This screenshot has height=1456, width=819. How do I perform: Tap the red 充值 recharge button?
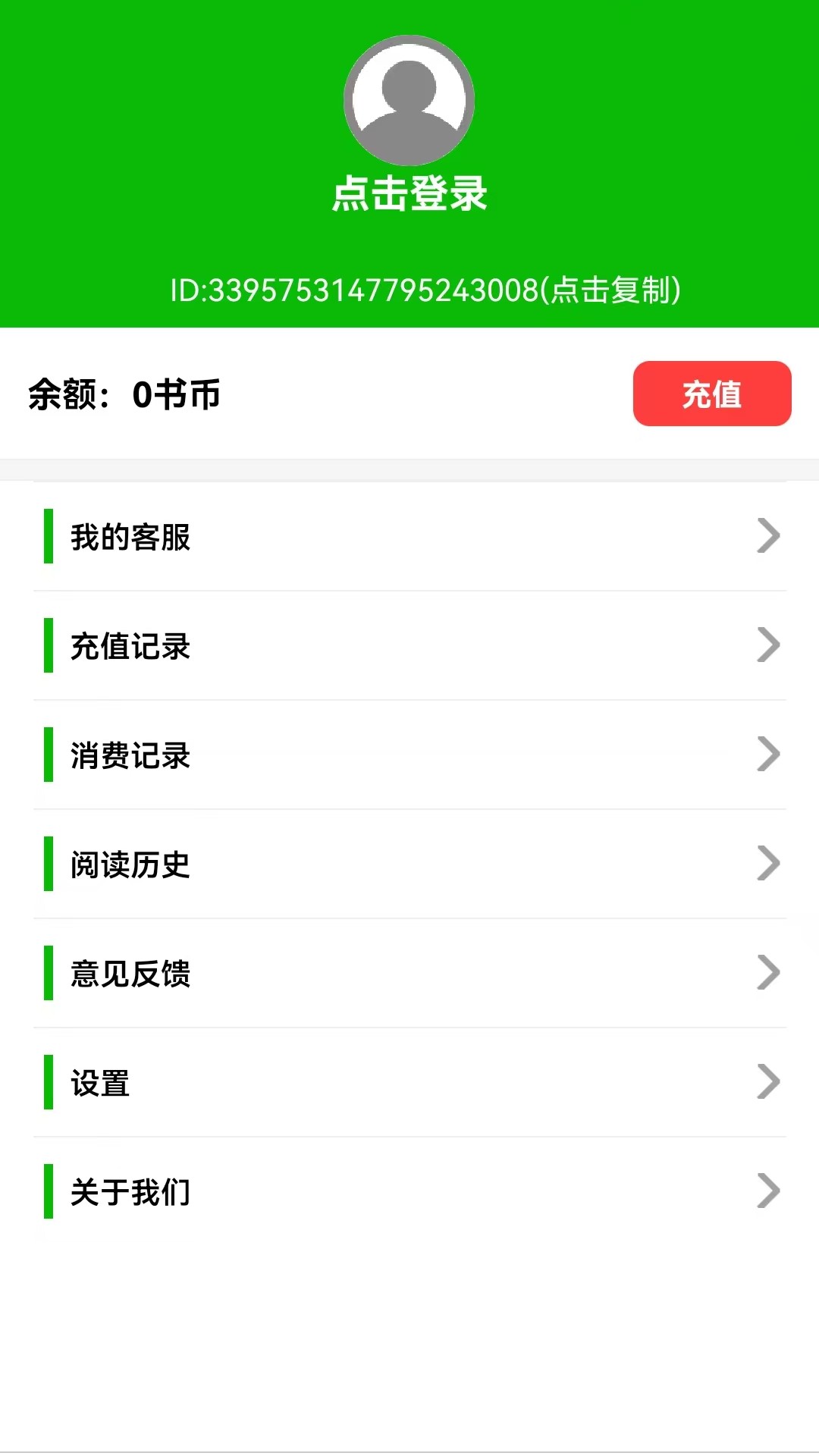711,394
